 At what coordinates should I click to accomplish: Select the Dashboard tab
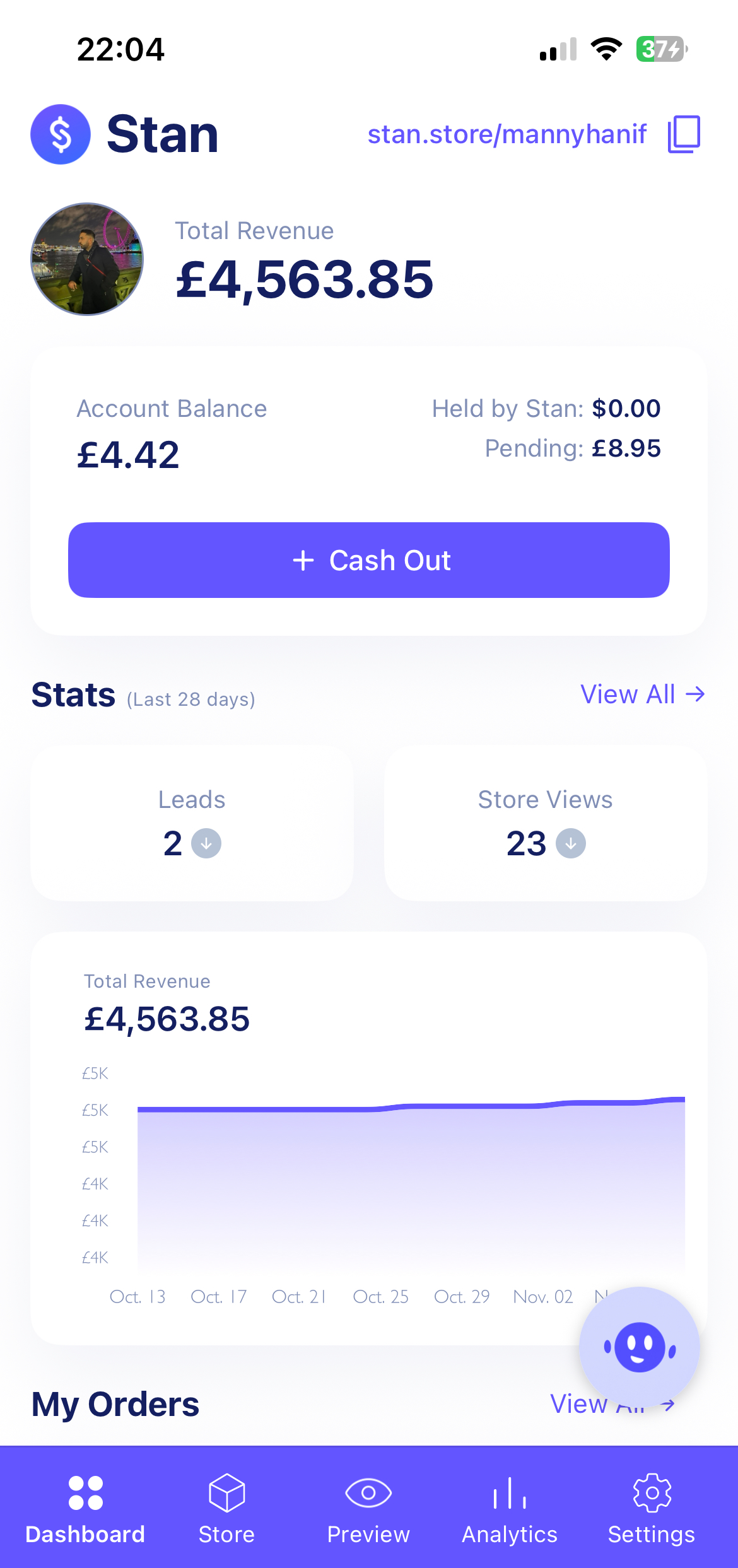(x=85, y=1507)
